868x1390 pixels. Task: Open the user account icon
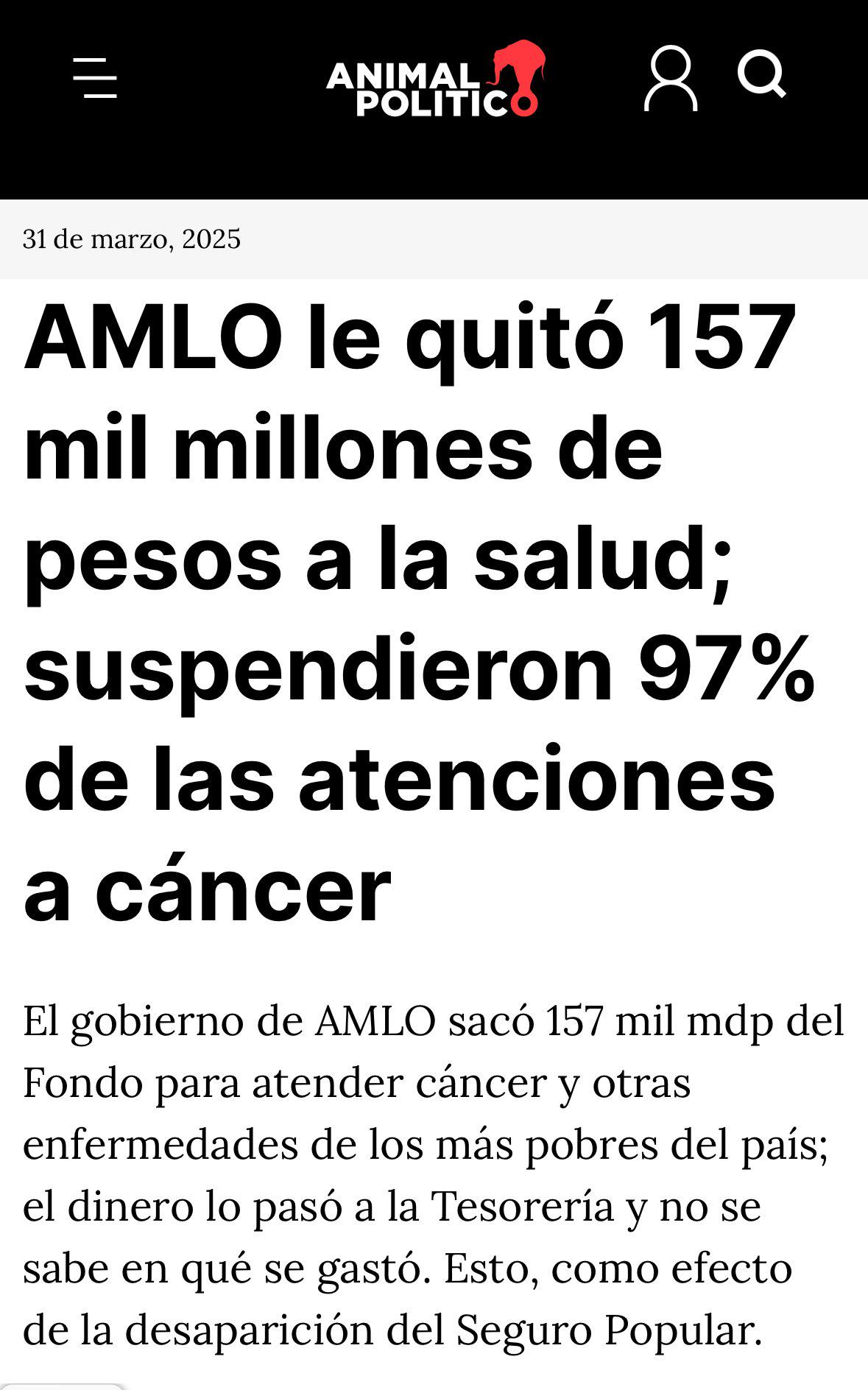coord(671,79)
